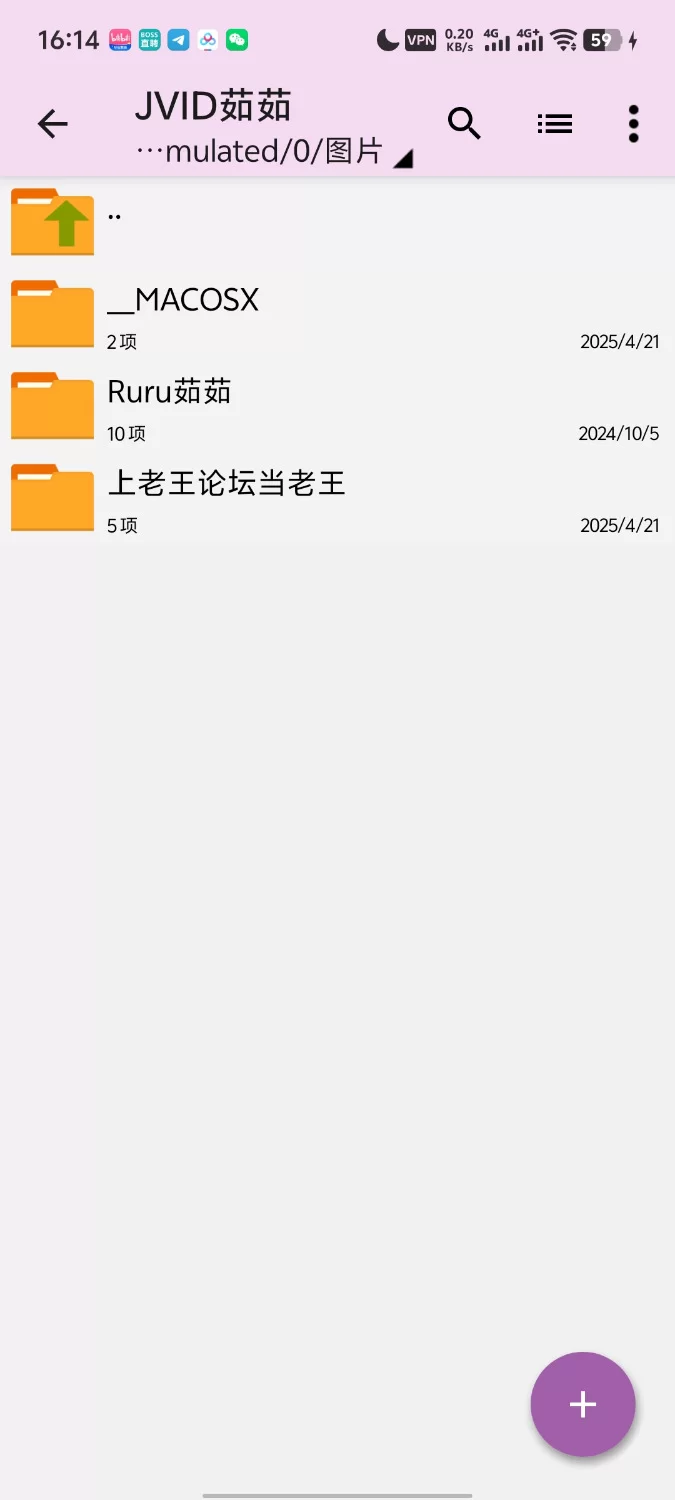Open the overflow menu
Viewport: 675px width, 1500px height.
point(633,124)
